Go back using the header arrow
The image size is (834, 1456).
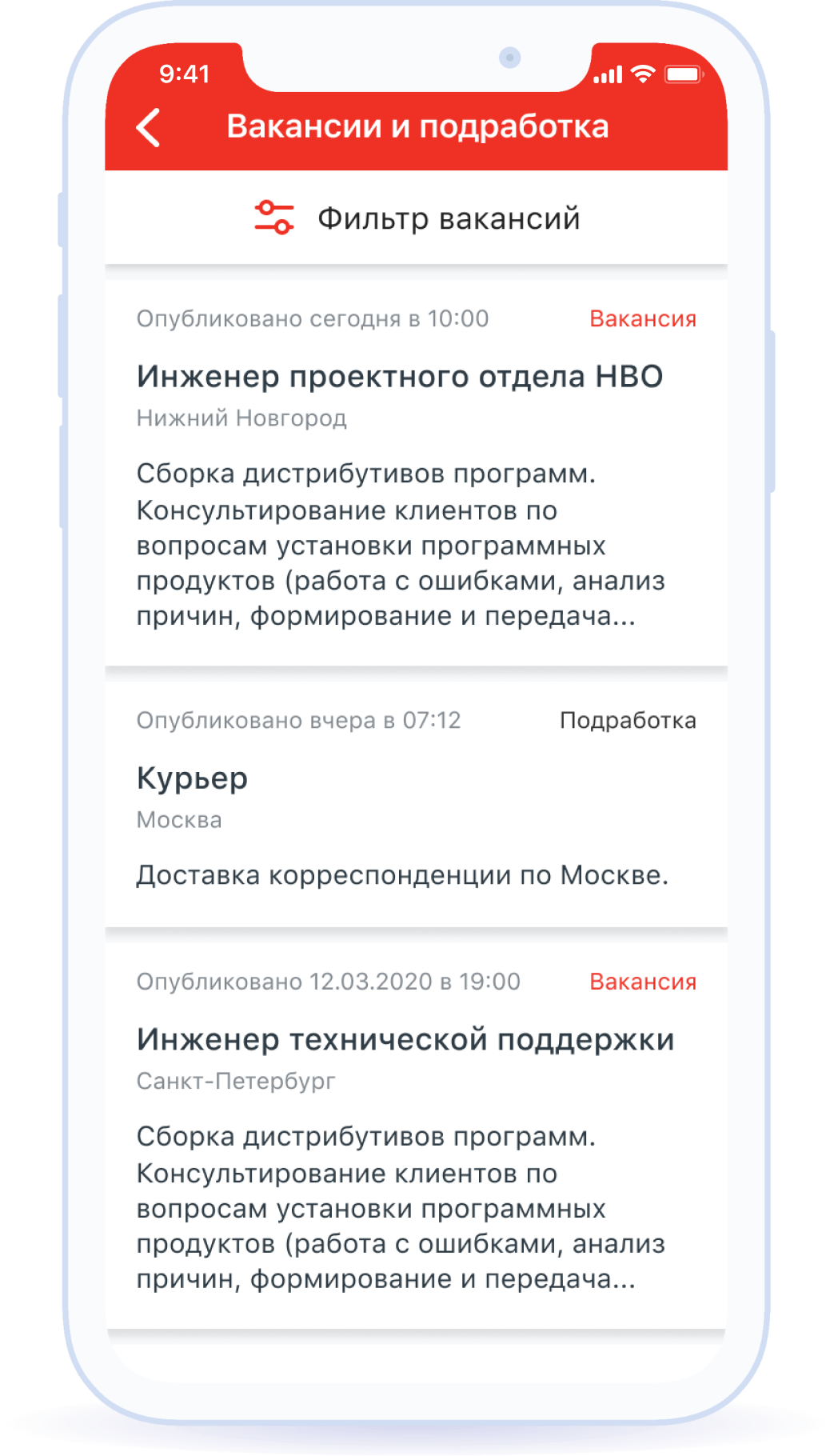149,127
